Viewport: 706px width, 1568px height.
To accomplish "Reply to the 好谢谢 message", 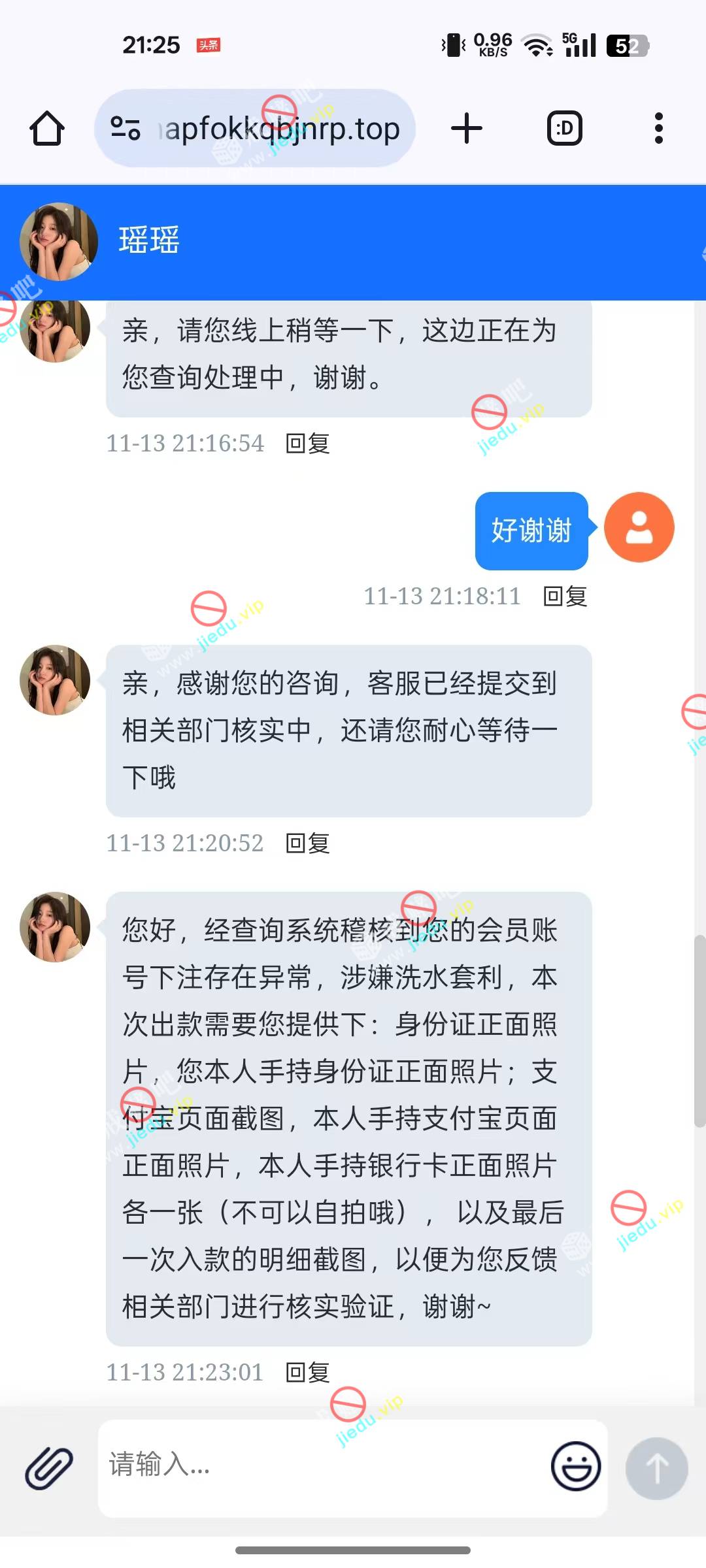I will pos(565,596).
